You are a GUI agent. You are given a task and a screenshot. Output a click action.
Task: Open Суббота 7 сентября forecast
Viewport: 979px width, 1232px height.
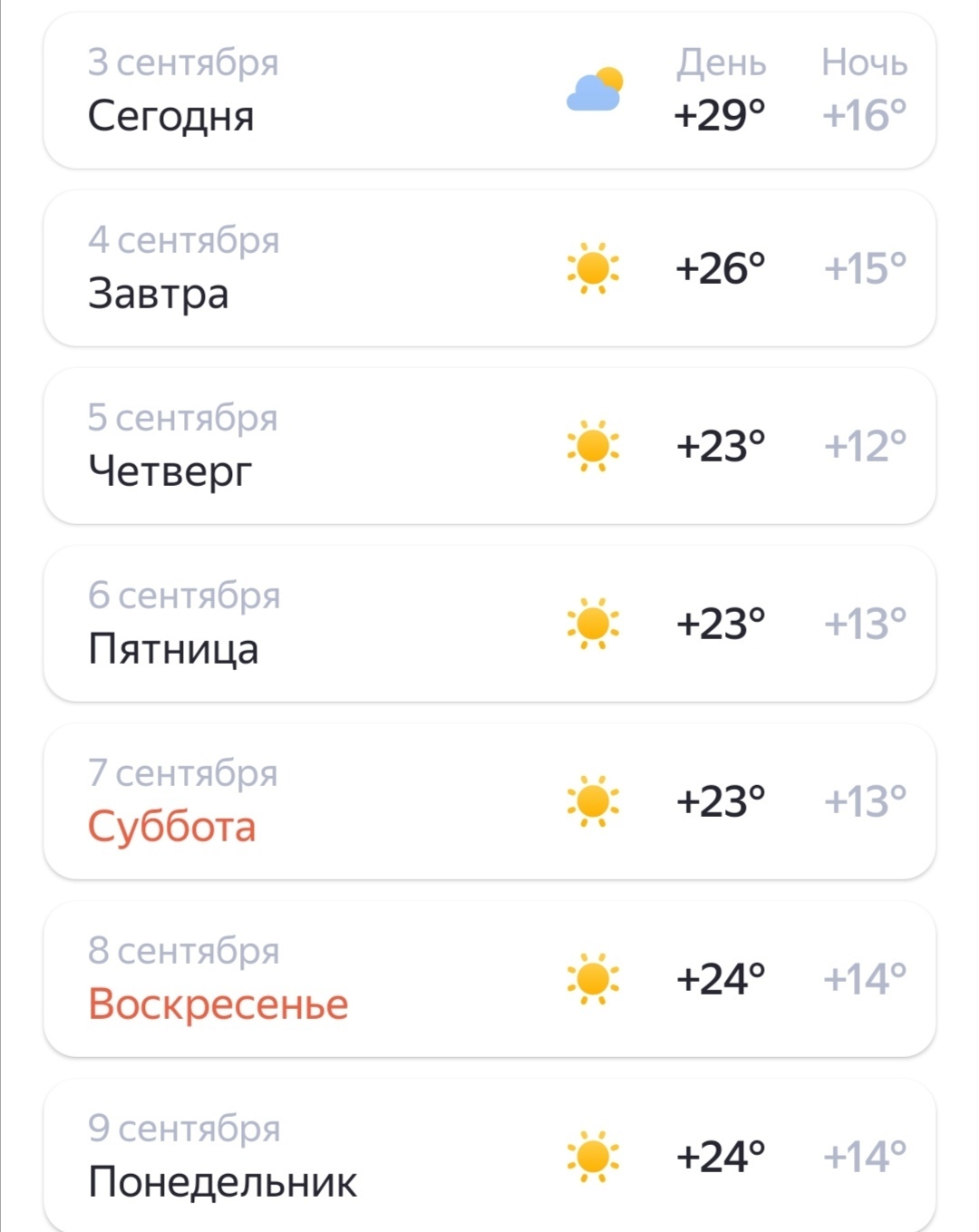coord(489,801)
